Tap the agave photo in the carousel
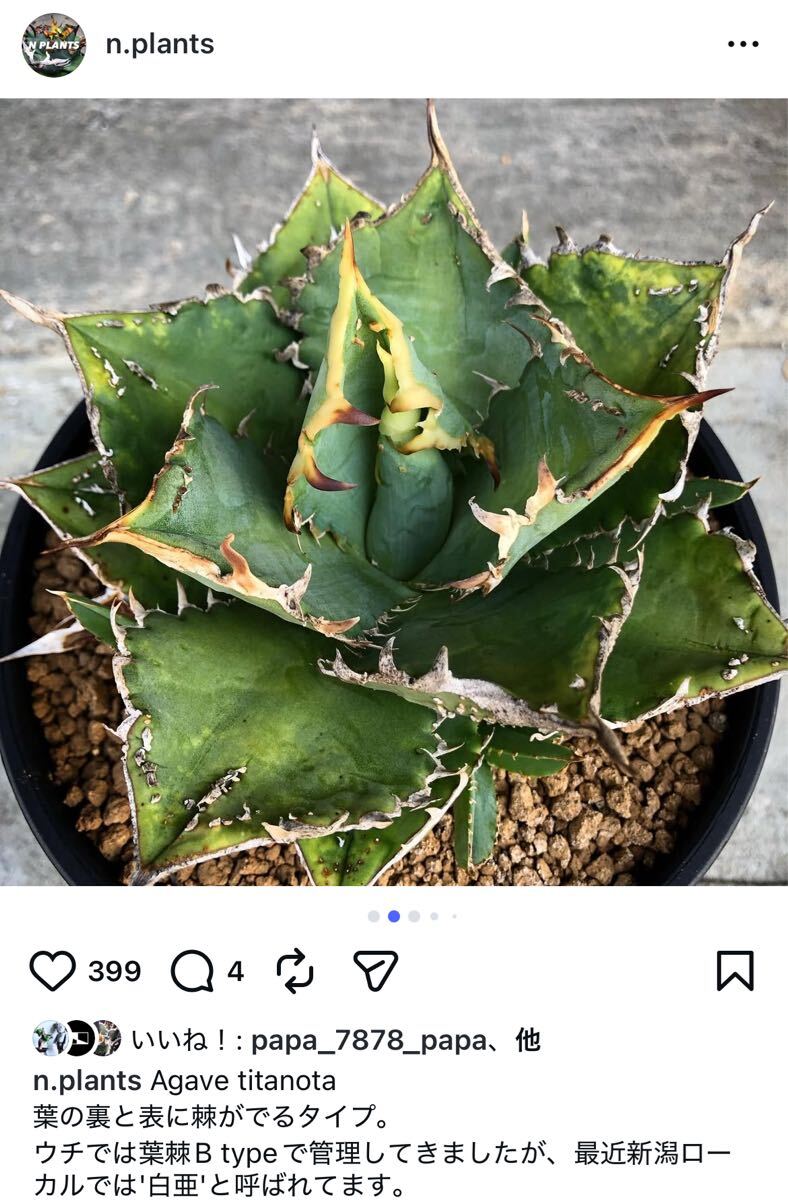Viewport: 788px width, 1200px height. [394, 490]
